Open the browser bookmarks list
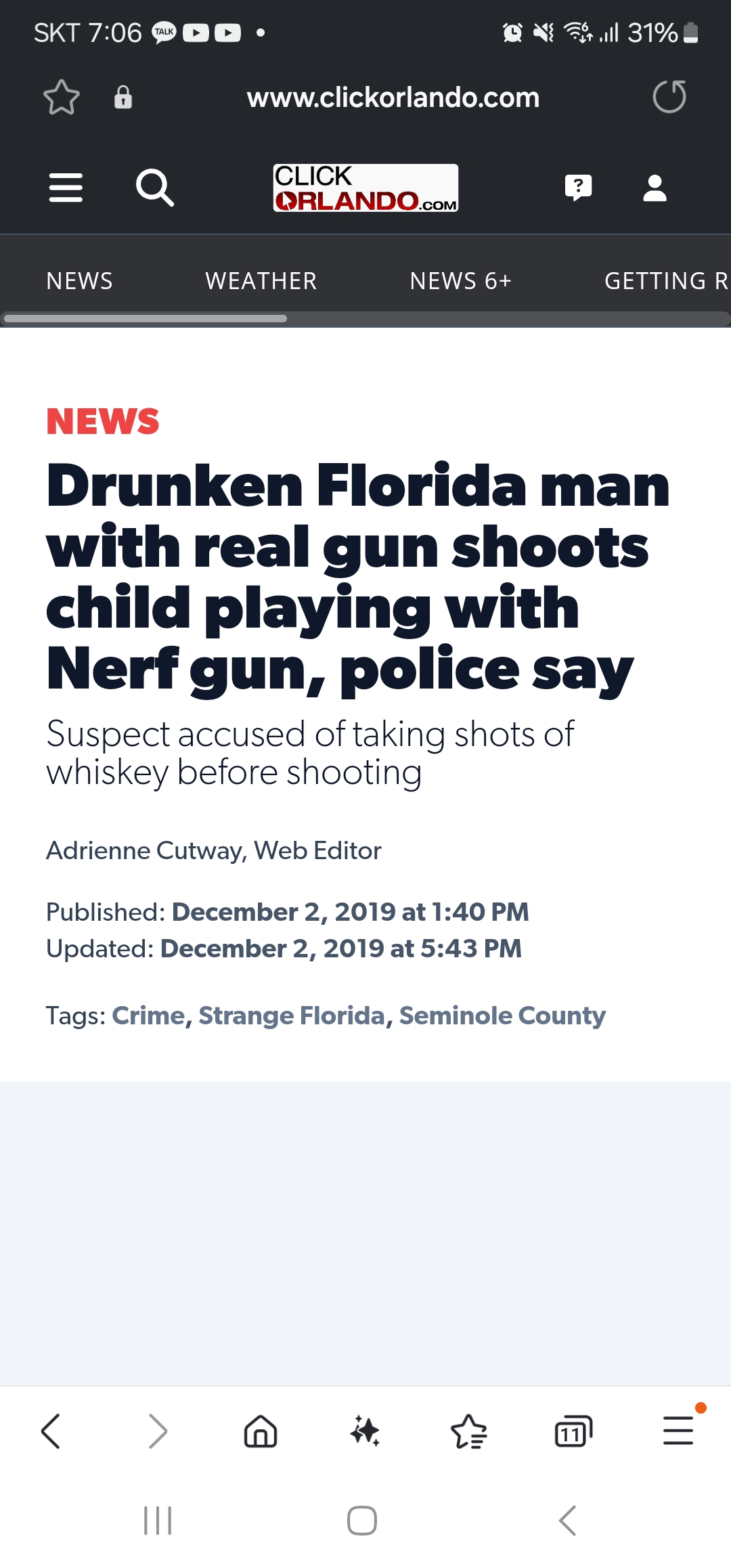This screenshot has width=731, height=1568. click(468, 1431)
